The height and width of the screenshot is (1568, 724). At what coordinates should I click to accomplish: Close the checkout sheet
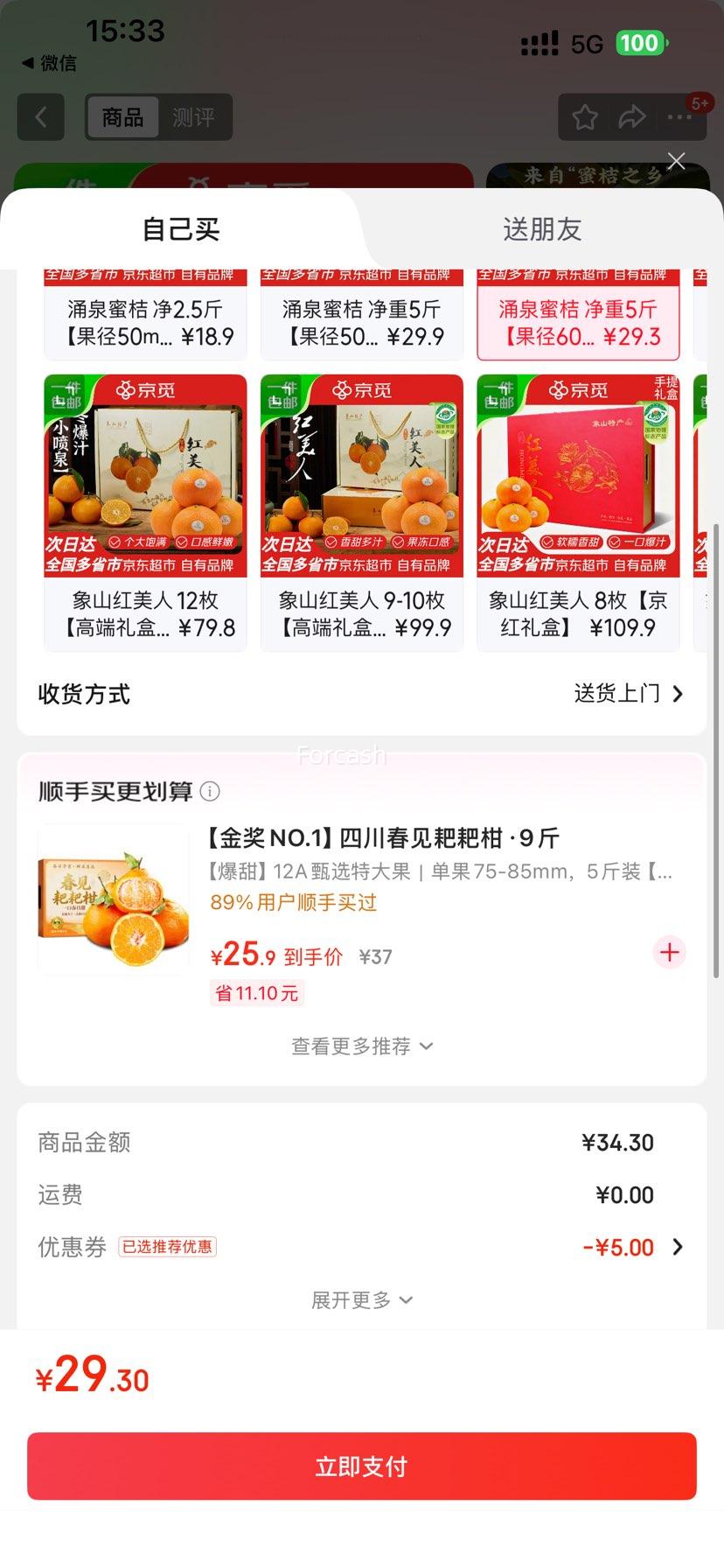click(x=676, y=161)
